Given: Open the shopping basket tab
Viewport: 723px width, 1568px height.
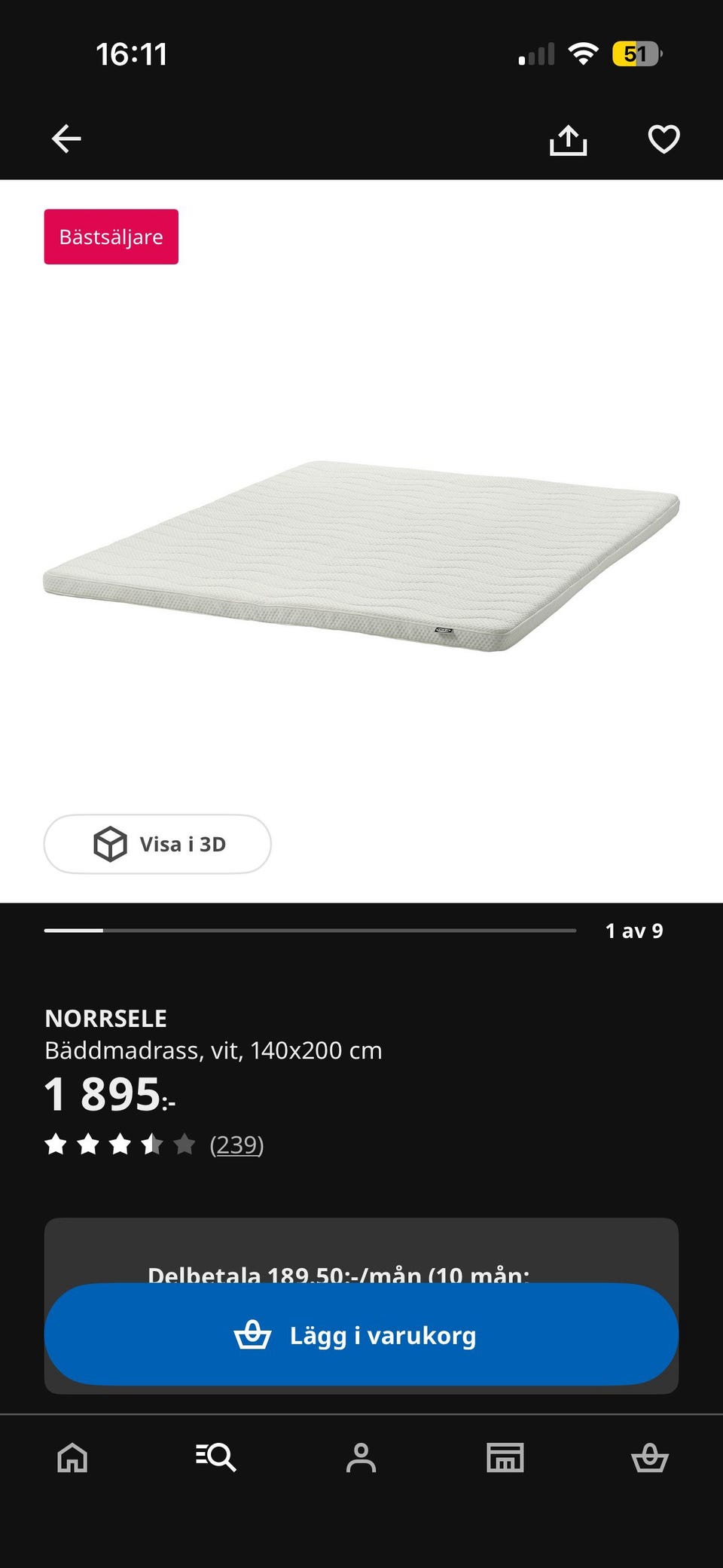Looking at the screenshot, I should (650, 1457).
